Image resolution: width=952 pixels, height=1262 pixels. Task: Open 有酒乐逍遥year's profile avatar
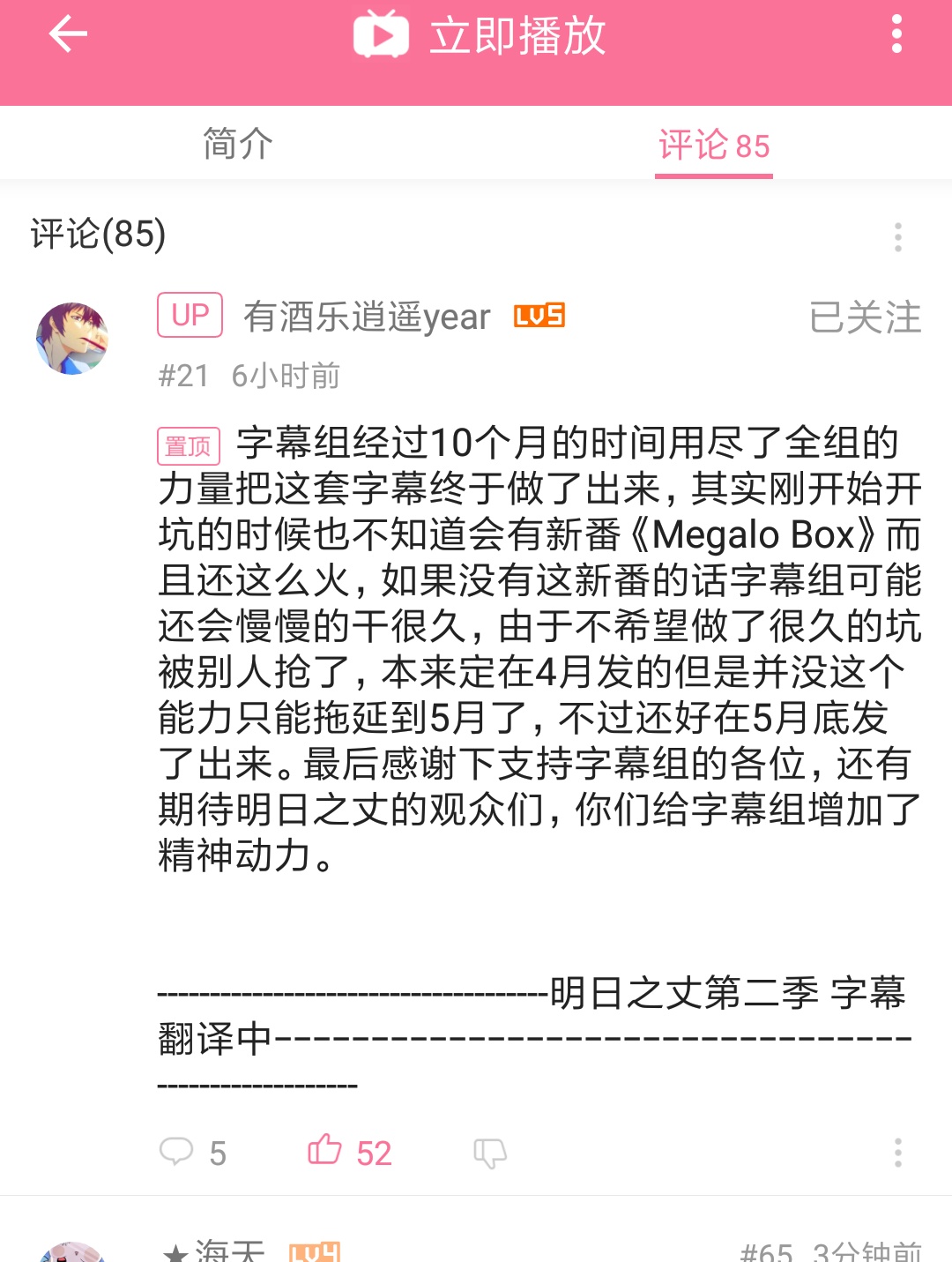72,339
